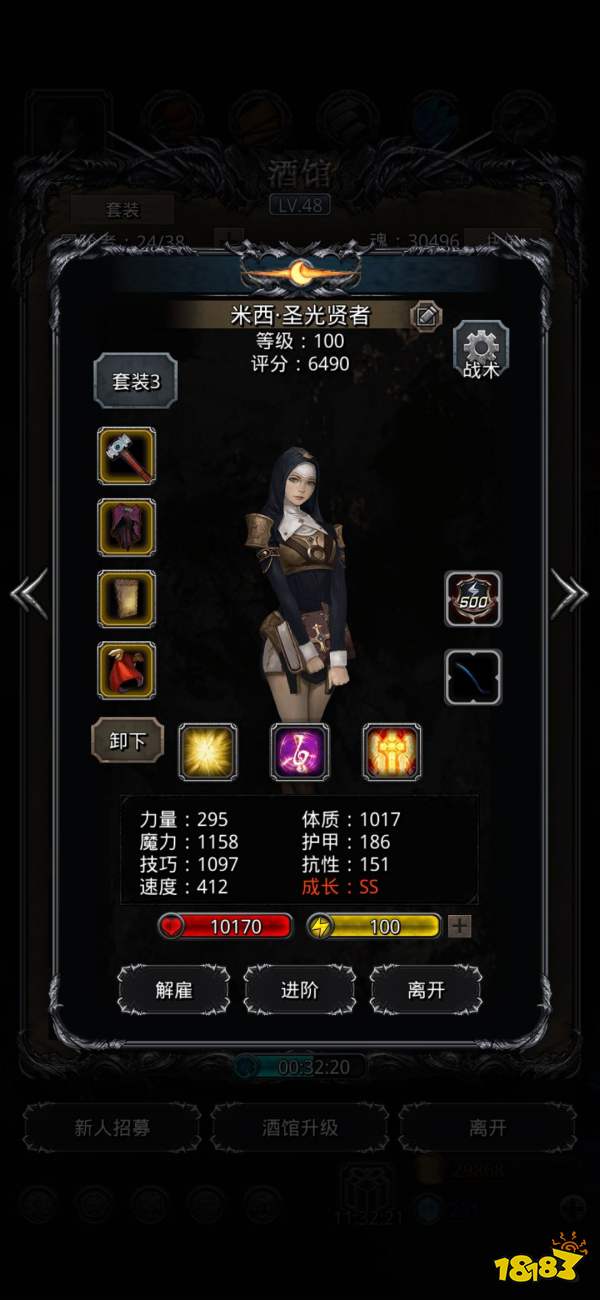
Task: Open the 战术 tactics settings
Action: click(481, 351)
